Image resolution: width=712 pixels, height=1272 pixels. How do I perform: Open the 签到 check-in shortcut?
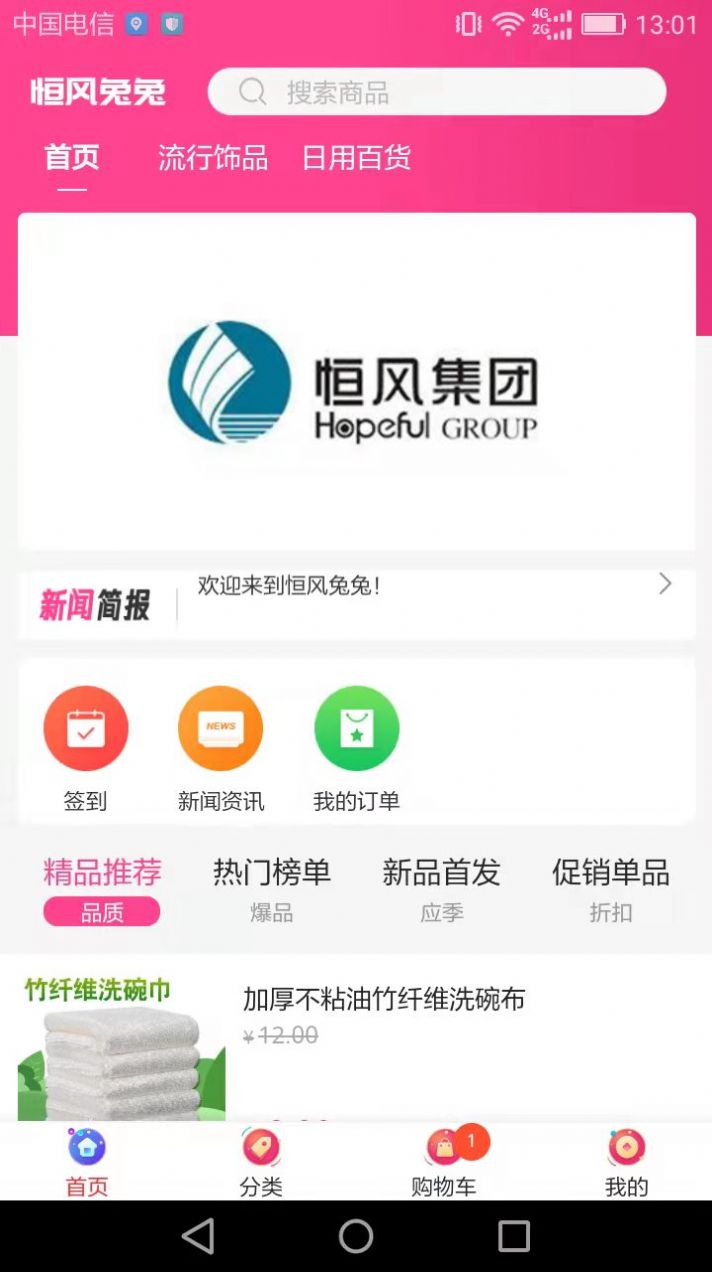point(86,746)
